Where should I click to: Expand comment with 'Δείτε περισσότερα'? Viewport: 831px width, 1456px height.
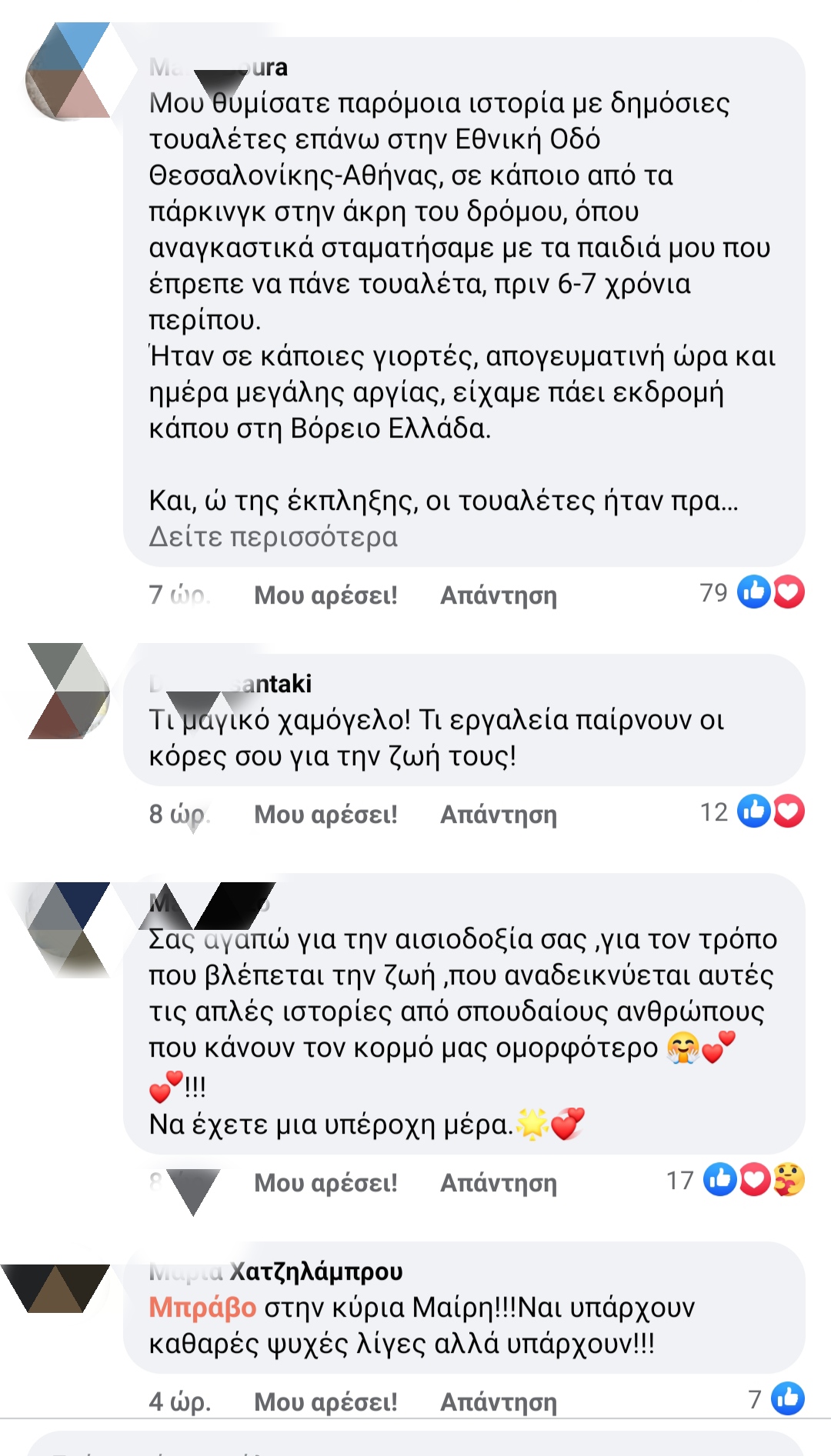pos(273,537)
